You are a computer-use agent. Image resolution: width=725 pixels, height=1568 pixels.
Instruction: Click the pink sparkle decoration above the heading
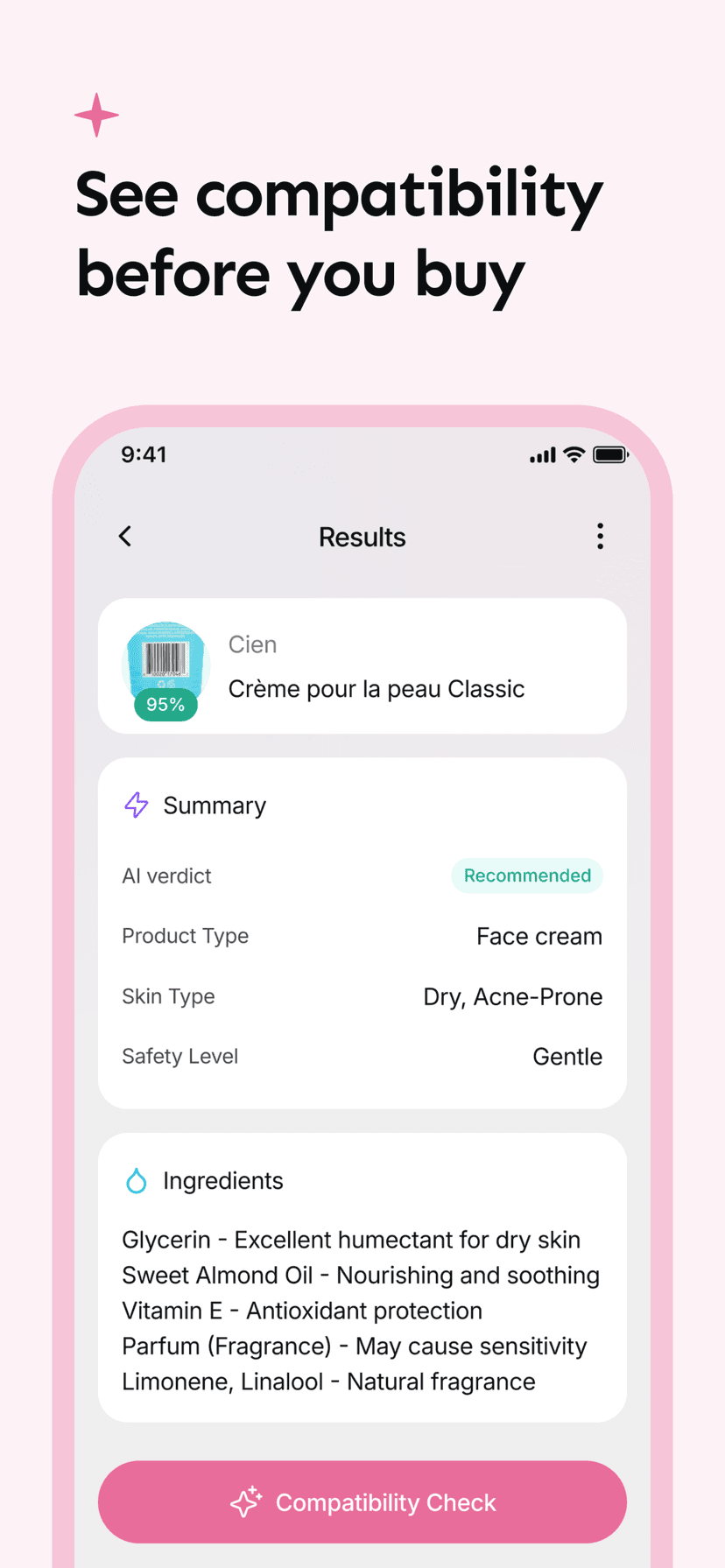pos(96,113)
